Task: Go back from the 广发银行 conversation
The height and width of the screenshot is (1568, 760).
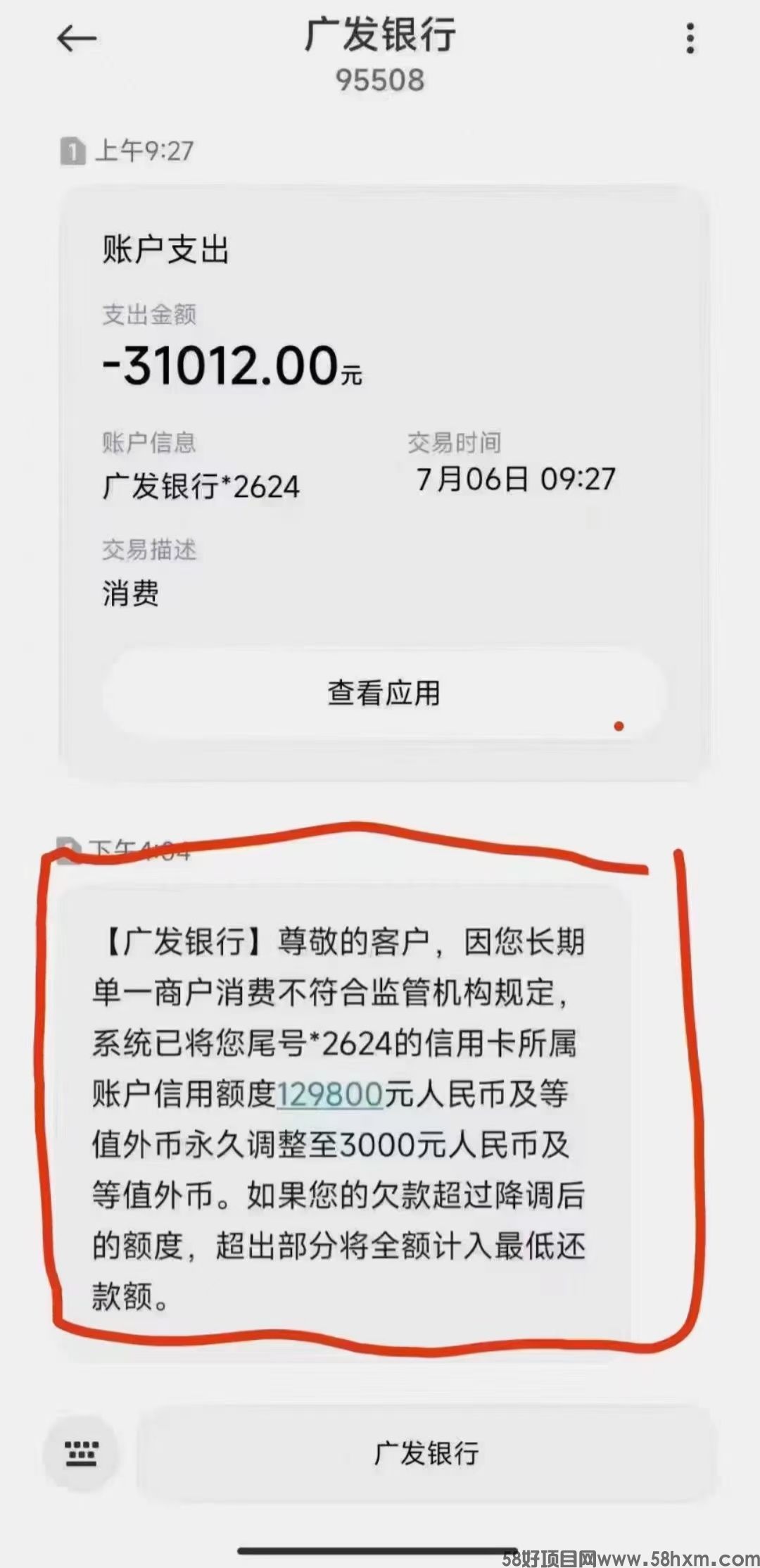Action: pyautogui.click(x=76, y=39)
